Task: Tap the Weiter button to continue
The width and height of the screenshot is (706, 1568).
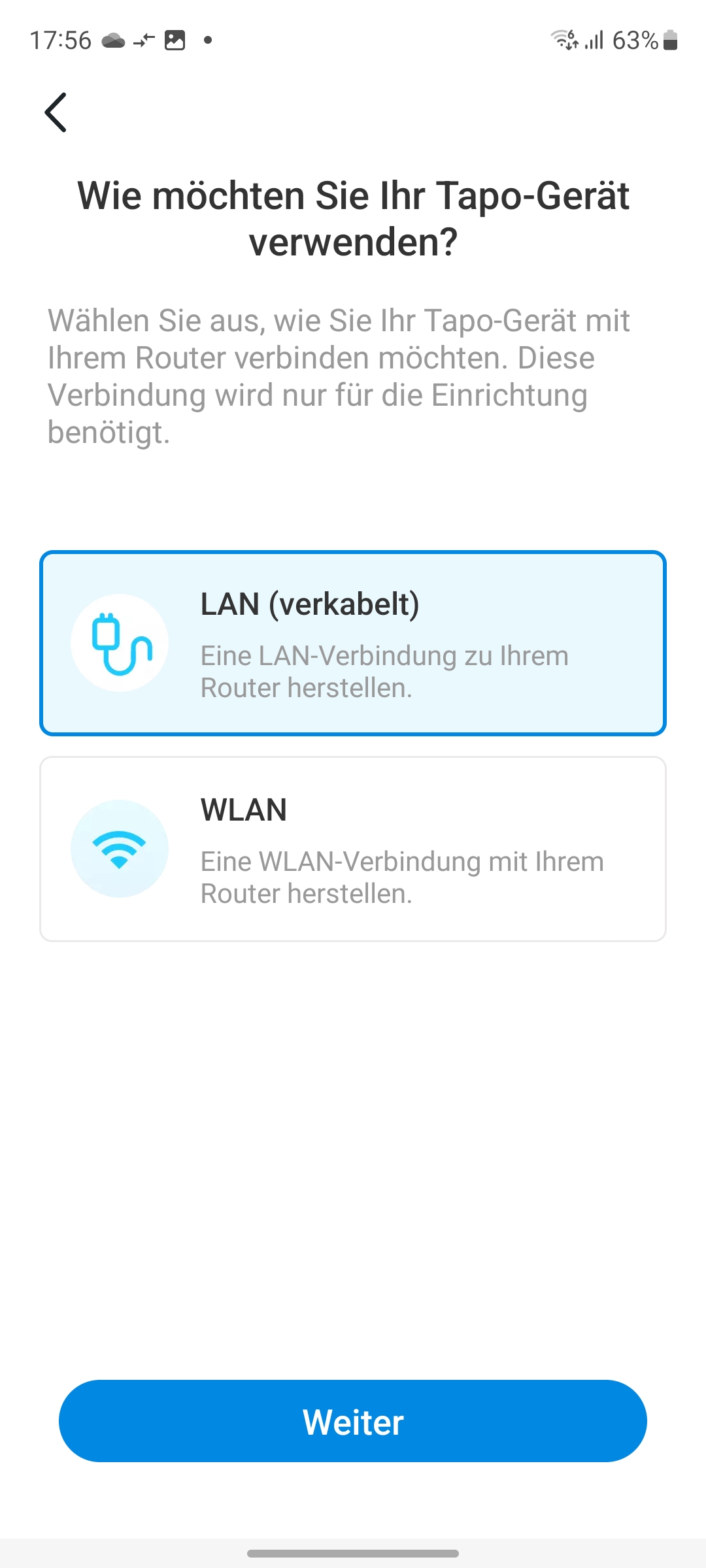Action: pyautogui.click(x=353, y=1421)
